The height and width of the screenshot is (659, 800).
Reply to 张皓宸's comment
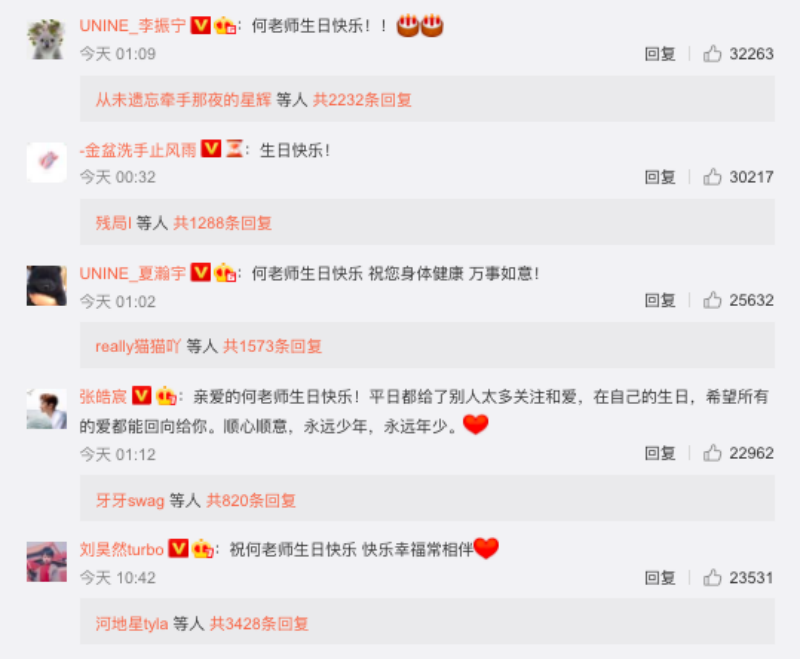point(660,454)
